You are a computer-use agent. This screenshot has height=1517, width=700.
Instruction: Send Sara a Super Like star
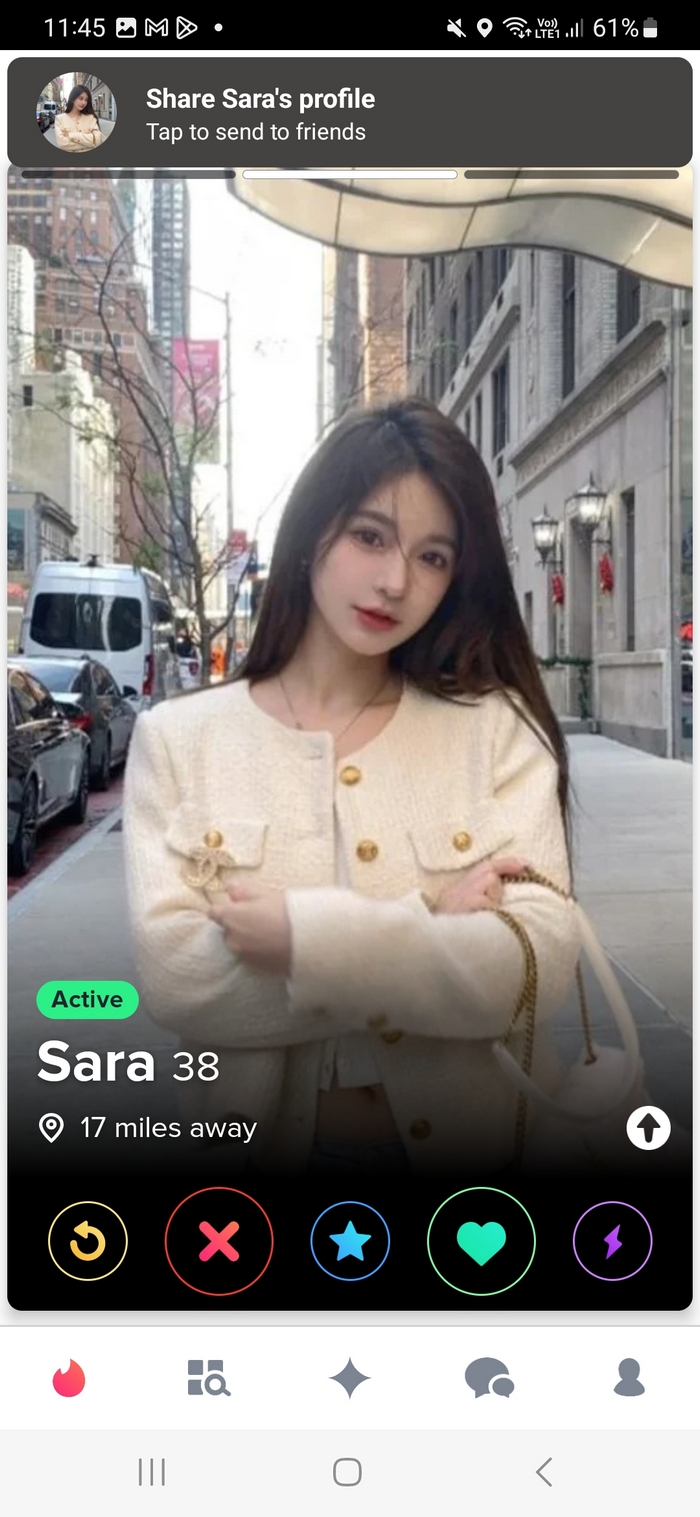350,1241
